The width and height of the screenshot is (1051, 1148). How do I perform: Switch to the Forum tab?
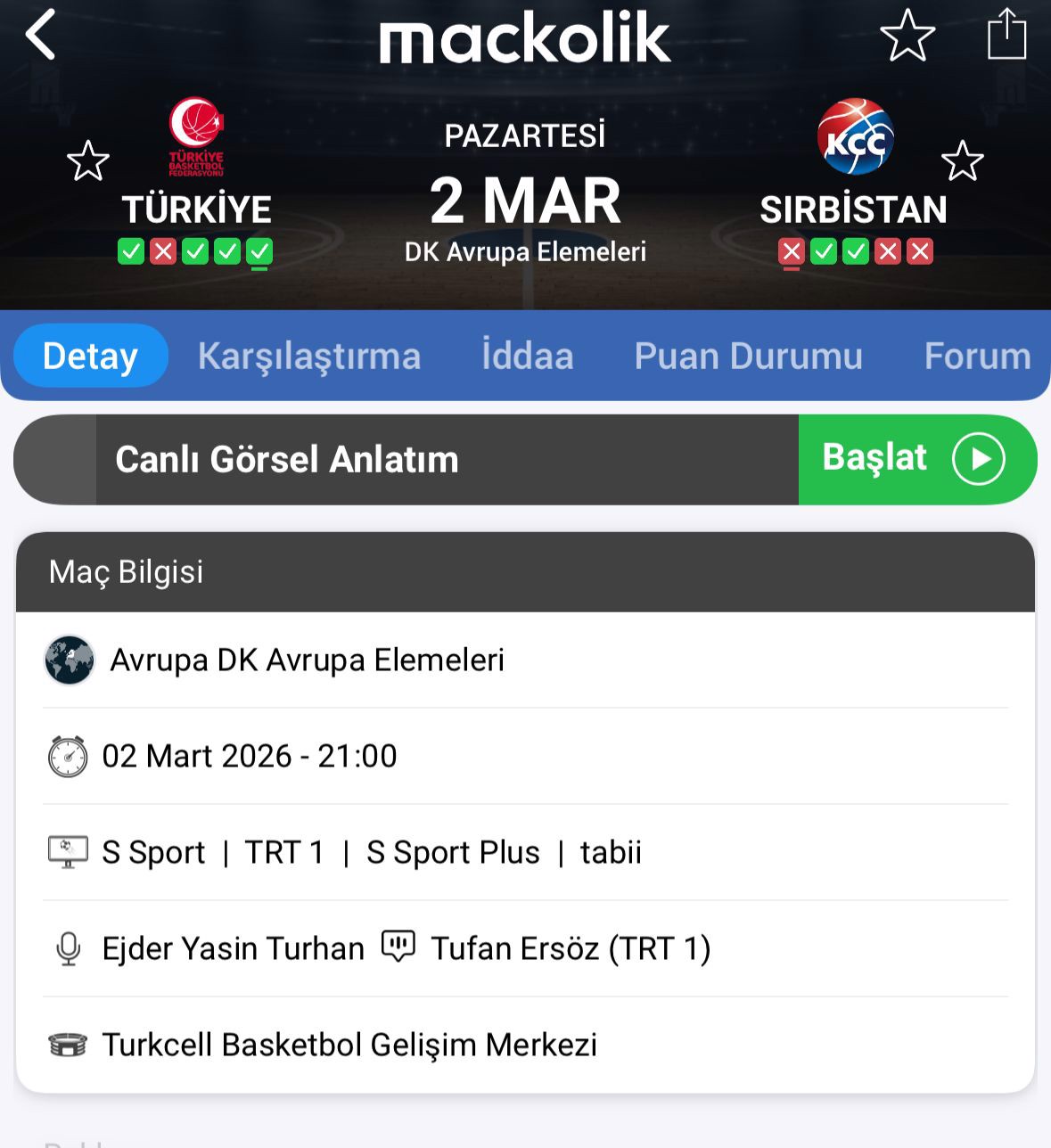point(977,356)
